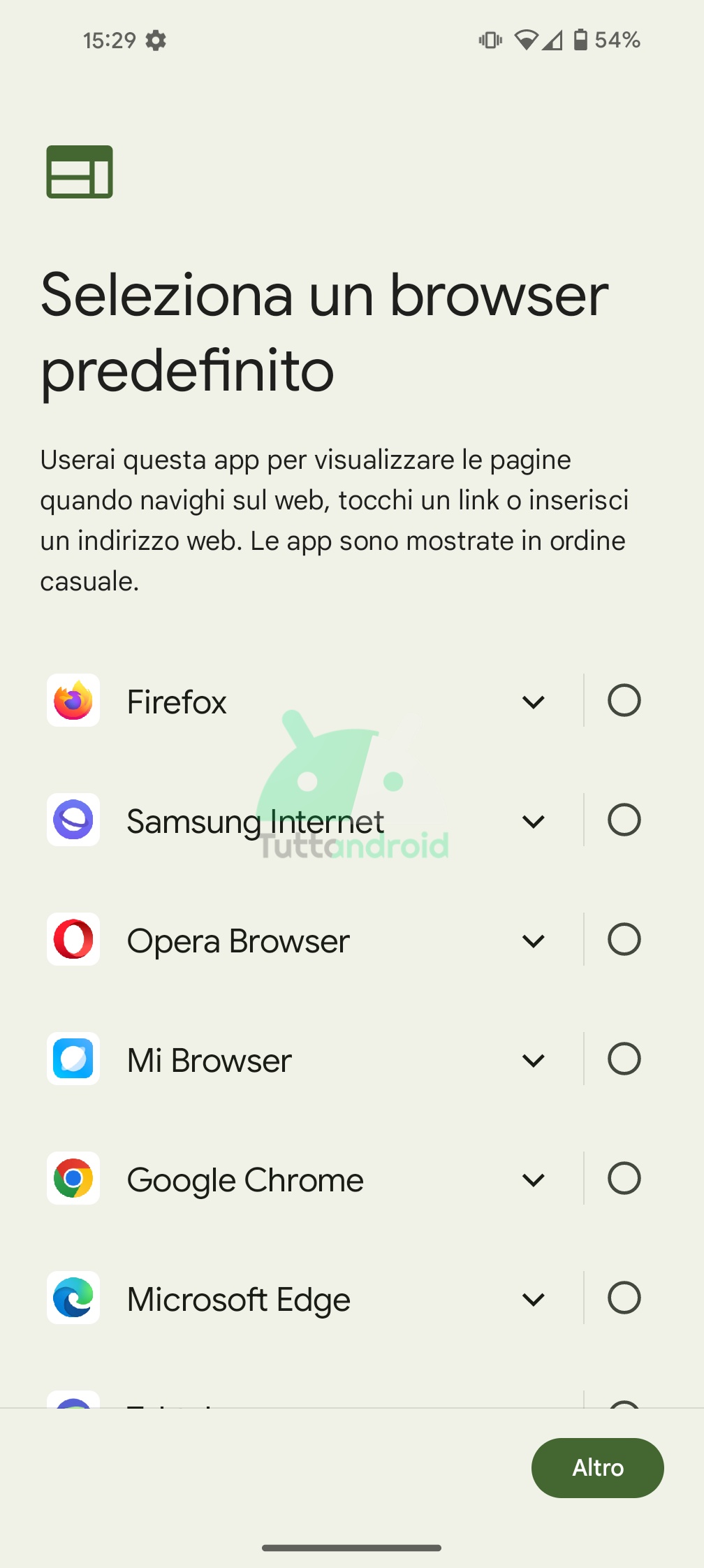This screenshot has height=1568, width=704.
Task: Choose the Samsung Internet radio button
Action: coord(624,820)
